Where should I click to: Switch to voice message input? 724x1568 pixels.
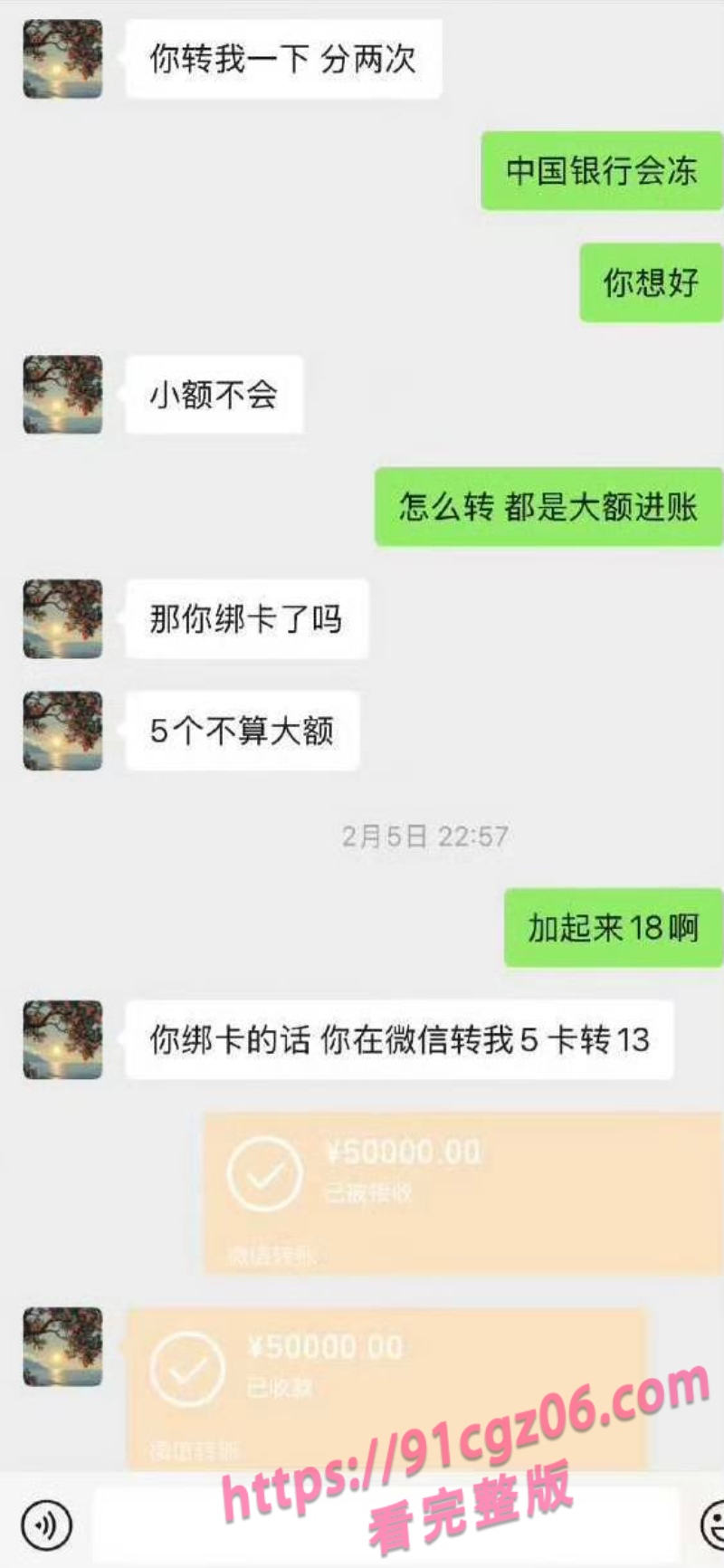(45, 1525)
